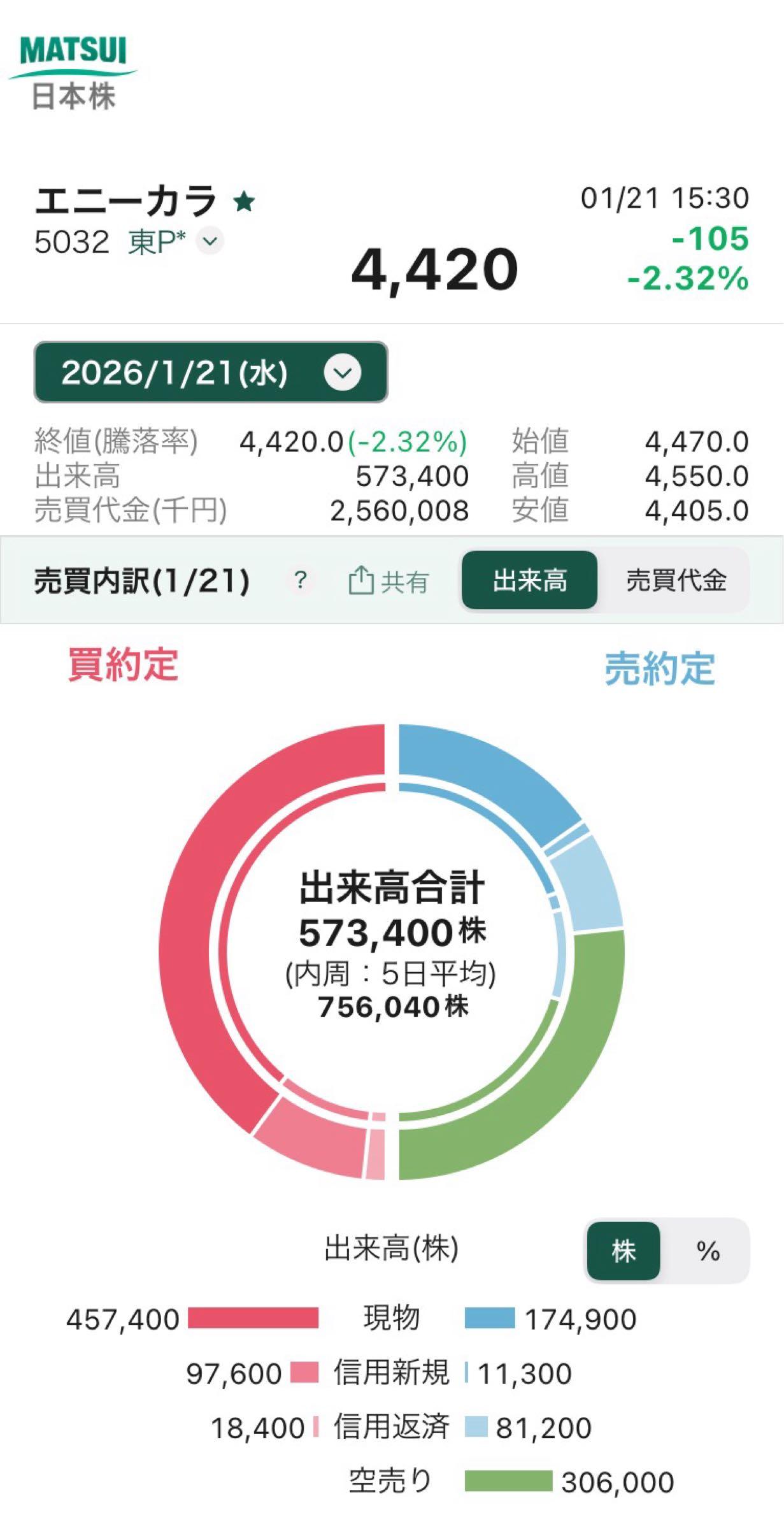Viewport: 784px width, 1529px height.
Task: Select the 株 unit display
Action: 623,1251
